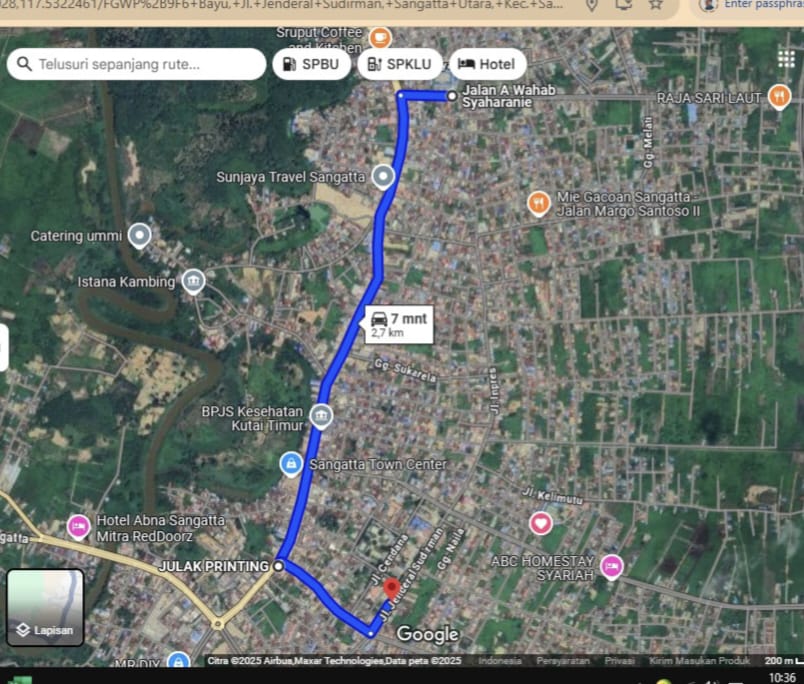This screenshot has height=684, width=804.
Task: Select the Mie Gacoan Sangatta restaurant pin
Action: pos(539,203)
